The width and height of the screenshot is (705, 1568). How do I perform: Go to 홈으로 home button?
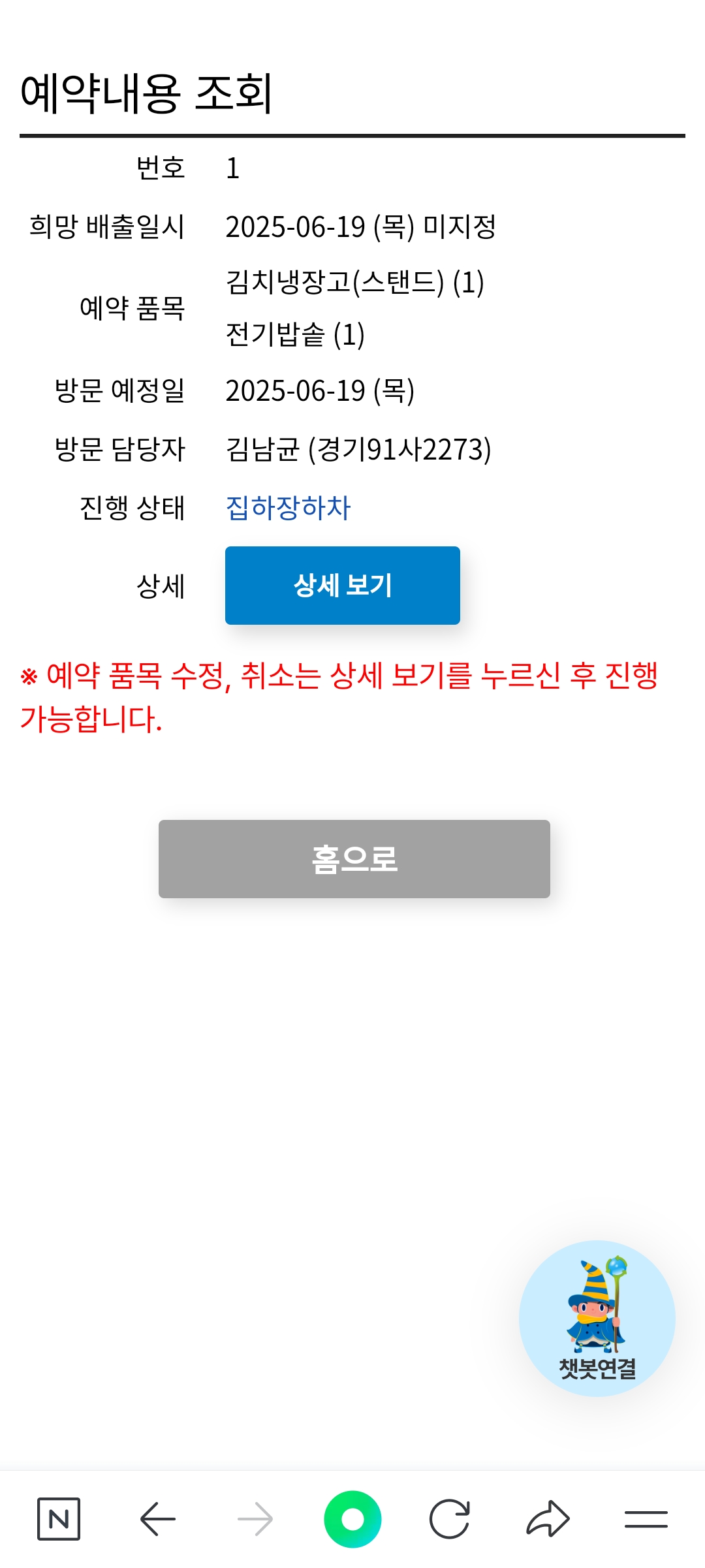pos(354,858)
